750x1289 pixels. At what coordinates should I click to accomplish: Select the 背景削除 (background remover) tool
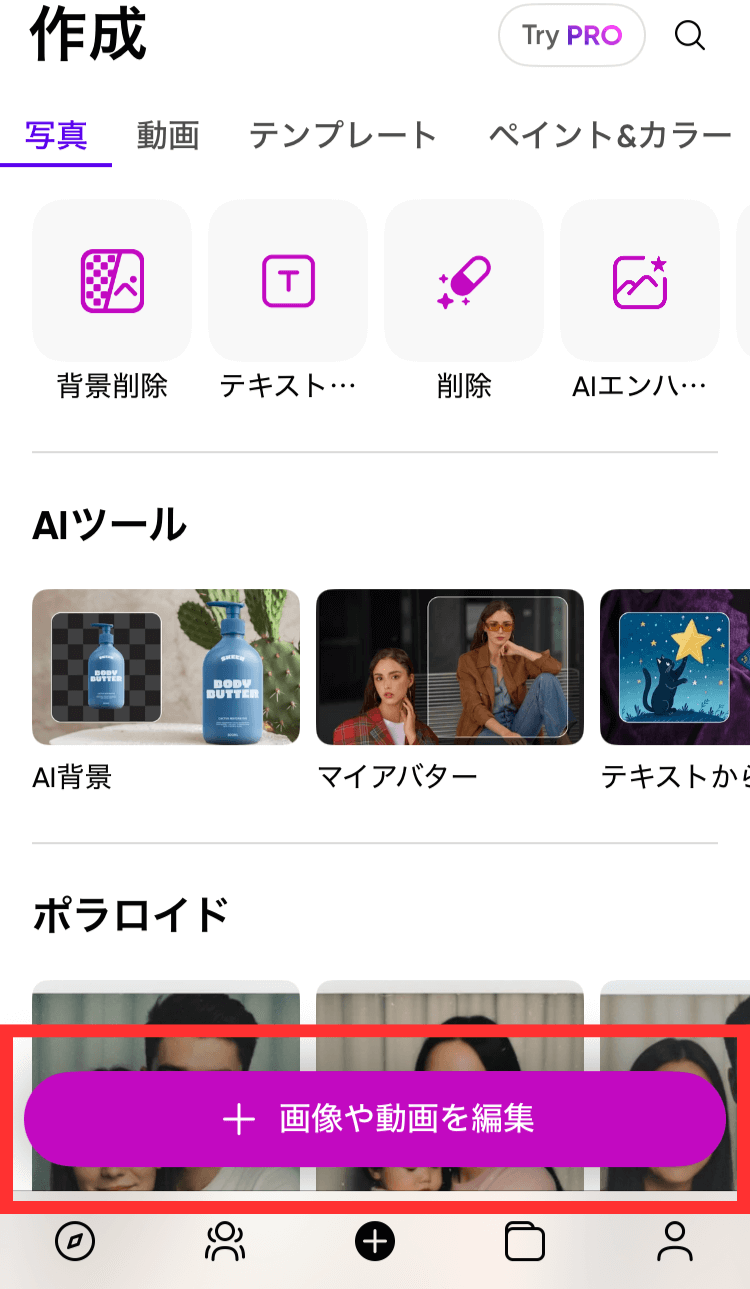(x=111, y=280)
